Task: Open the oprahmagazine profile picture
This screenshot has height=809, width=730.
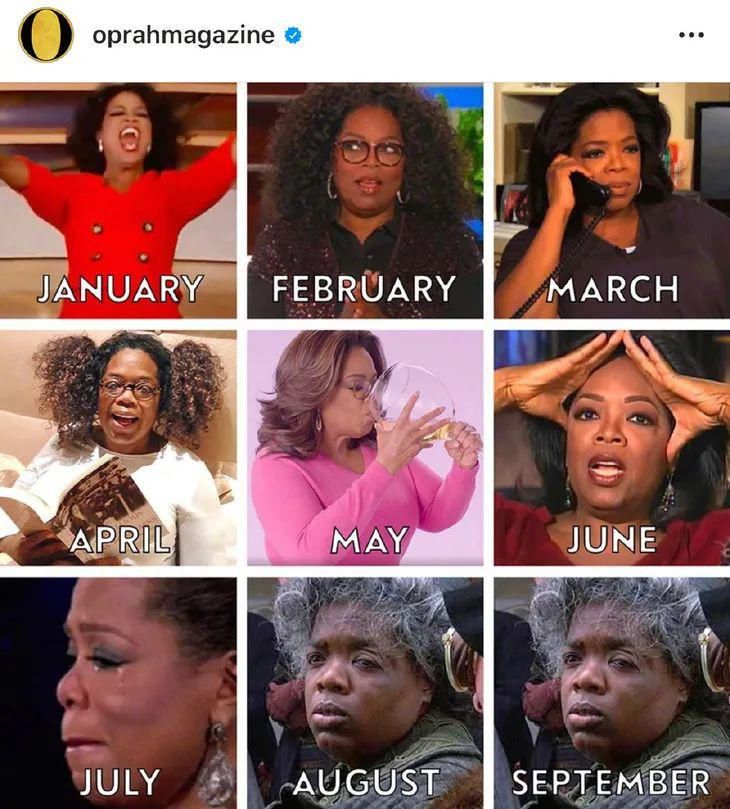Action: 46,35
